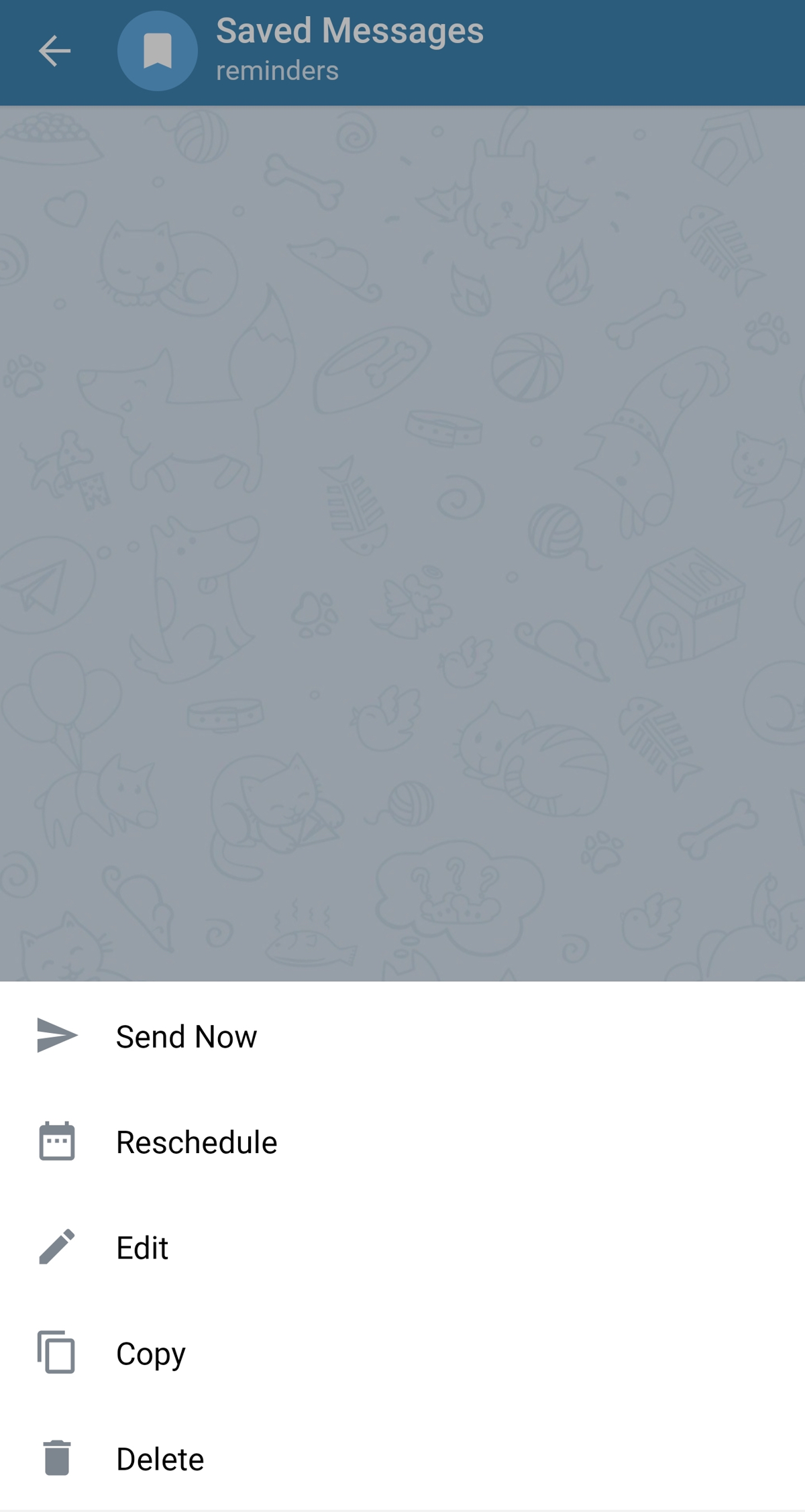Image resolution: width=805 pixels, height=1512 pixels.
Task: Go back using the header arrow
Action: 54,51
